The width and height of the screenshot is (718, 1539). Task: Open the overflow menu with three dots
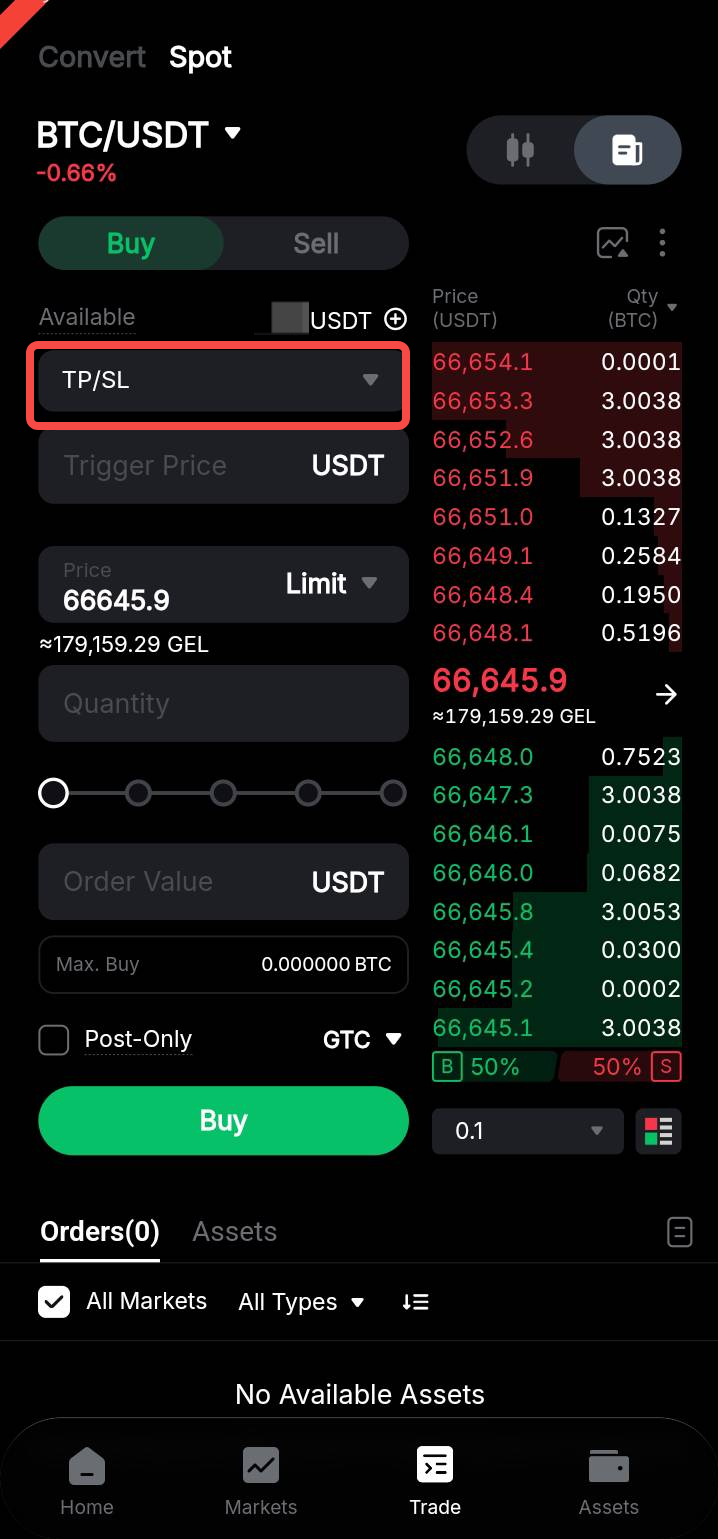(x=662, y=243)
